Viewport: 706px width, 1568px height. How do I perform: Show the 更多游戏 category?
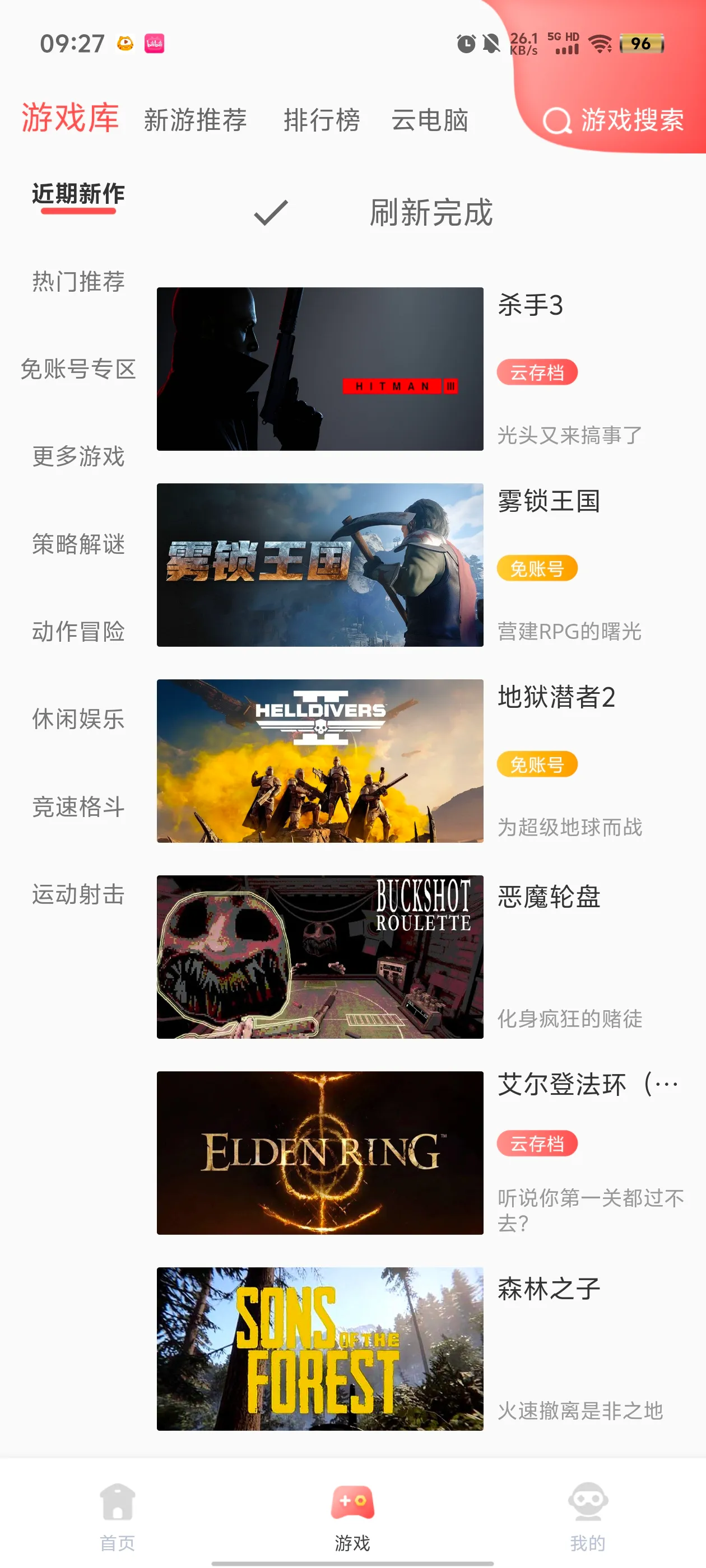78,456
